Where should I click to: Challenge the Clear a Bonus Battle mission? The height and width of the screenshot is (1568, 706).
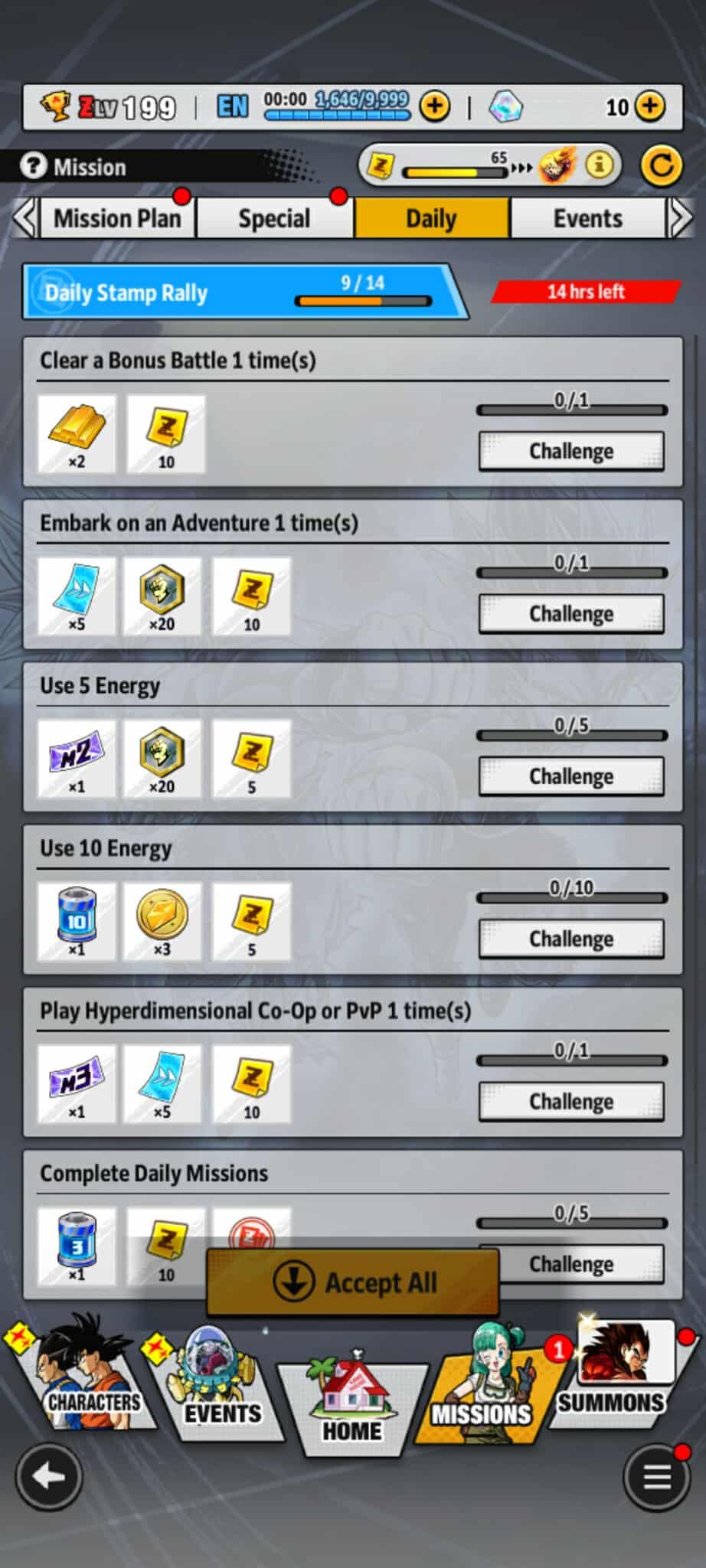click(571, 451)
